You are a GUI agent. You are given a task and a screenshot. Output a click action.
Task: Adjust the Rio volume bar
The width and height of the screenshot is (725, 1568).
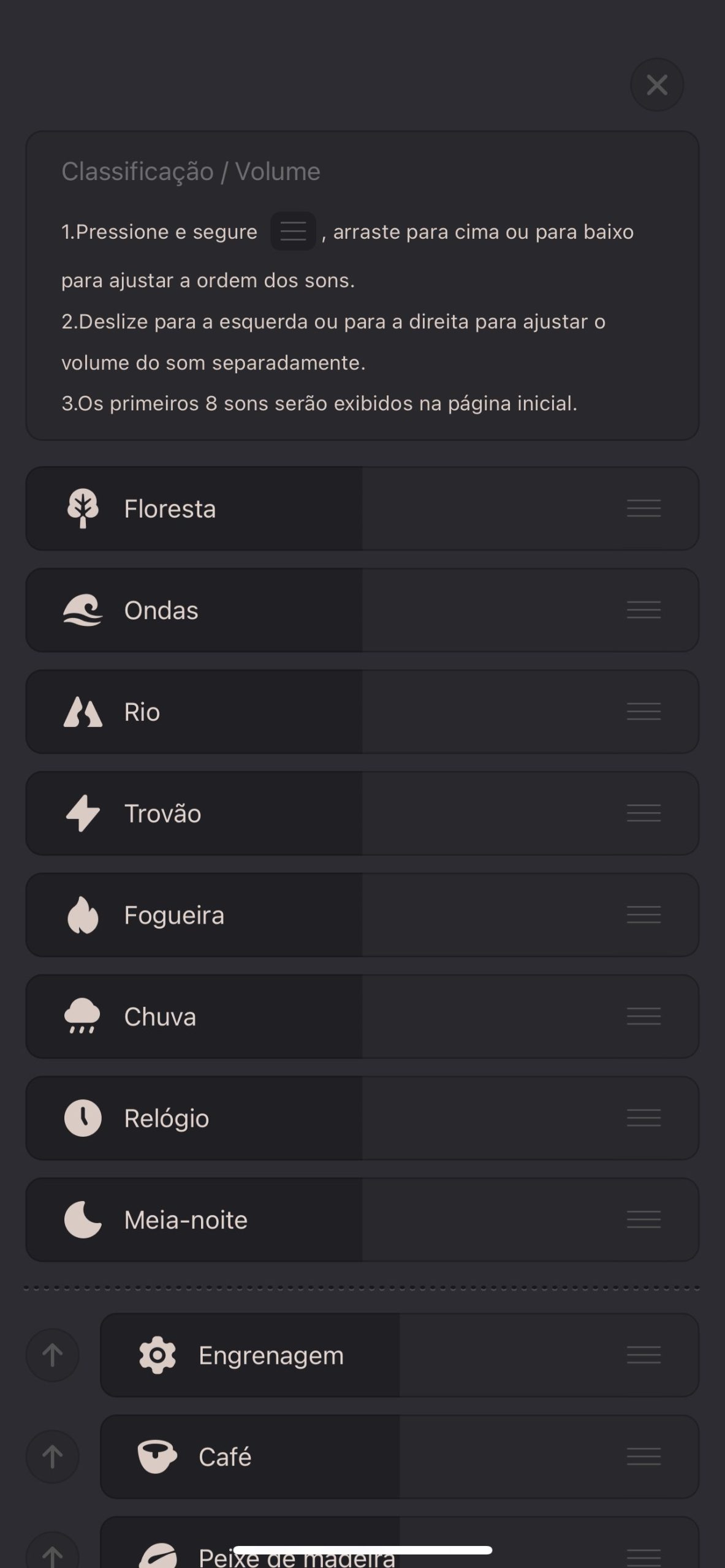tap(362, 712)
